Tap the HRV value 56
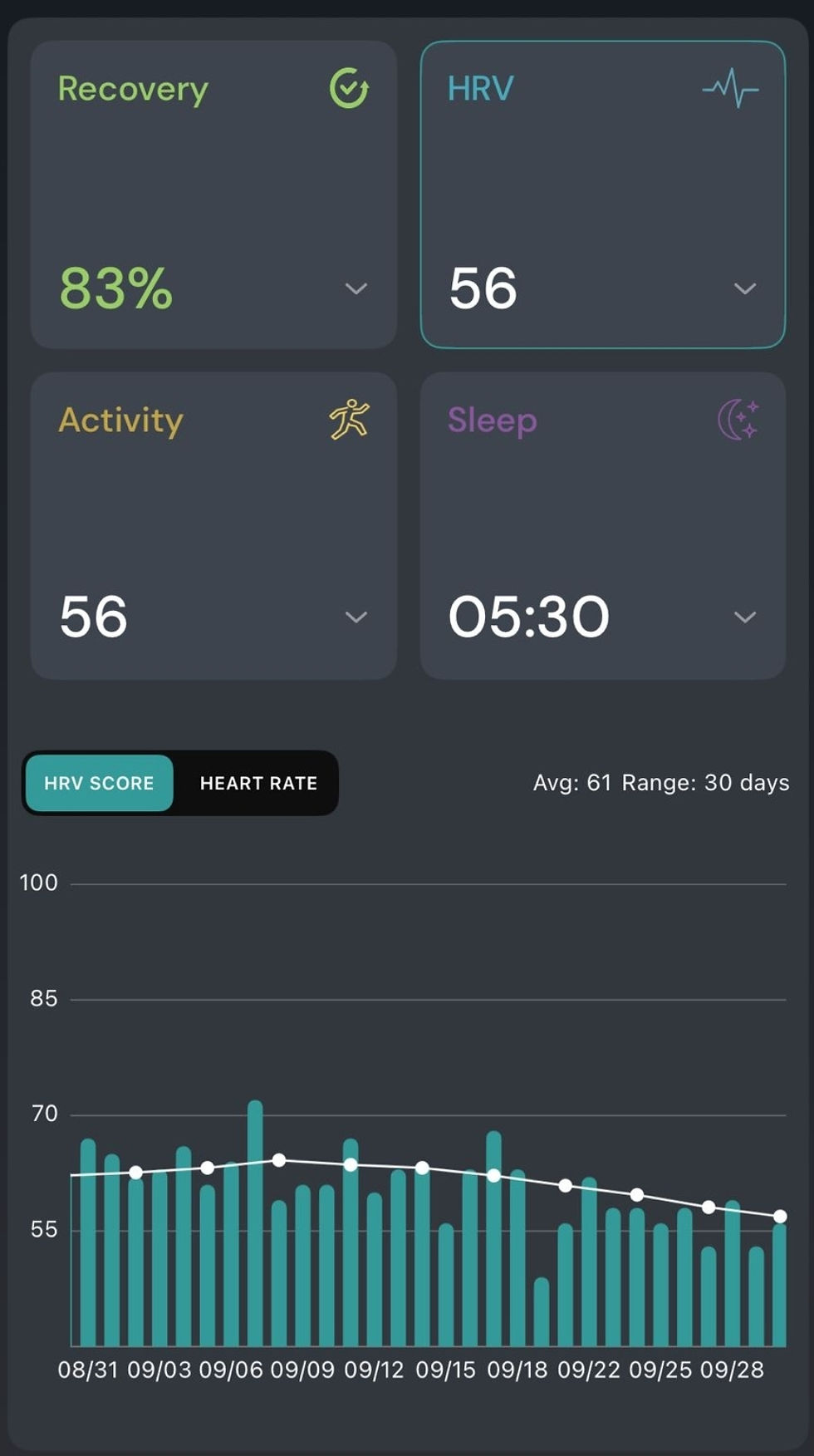814x1456 pixels. [x=483, y=288]
